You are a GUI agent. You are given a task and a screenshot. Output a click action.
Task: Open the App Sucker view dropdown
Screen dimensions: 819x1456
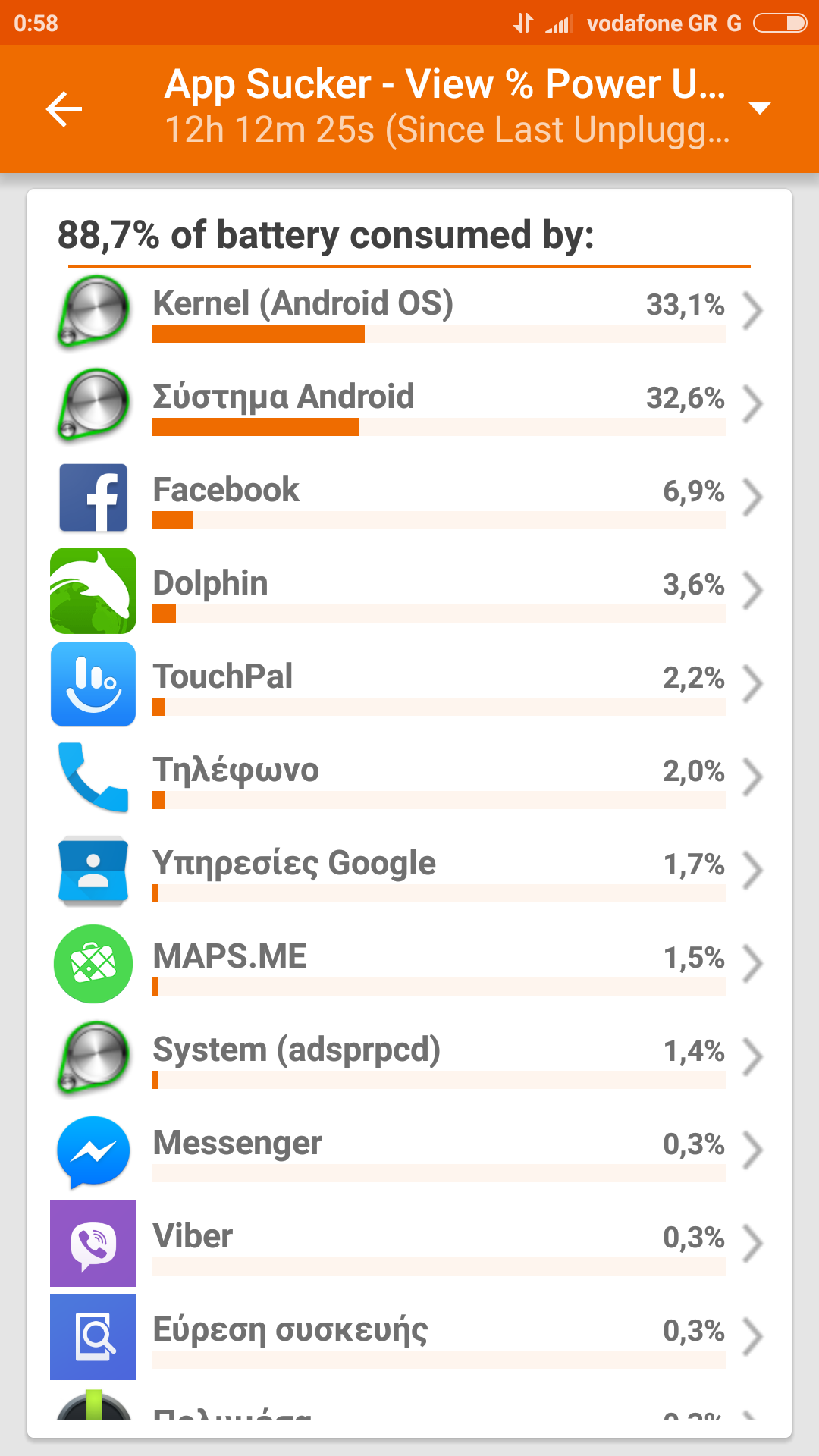coord(759,108)
